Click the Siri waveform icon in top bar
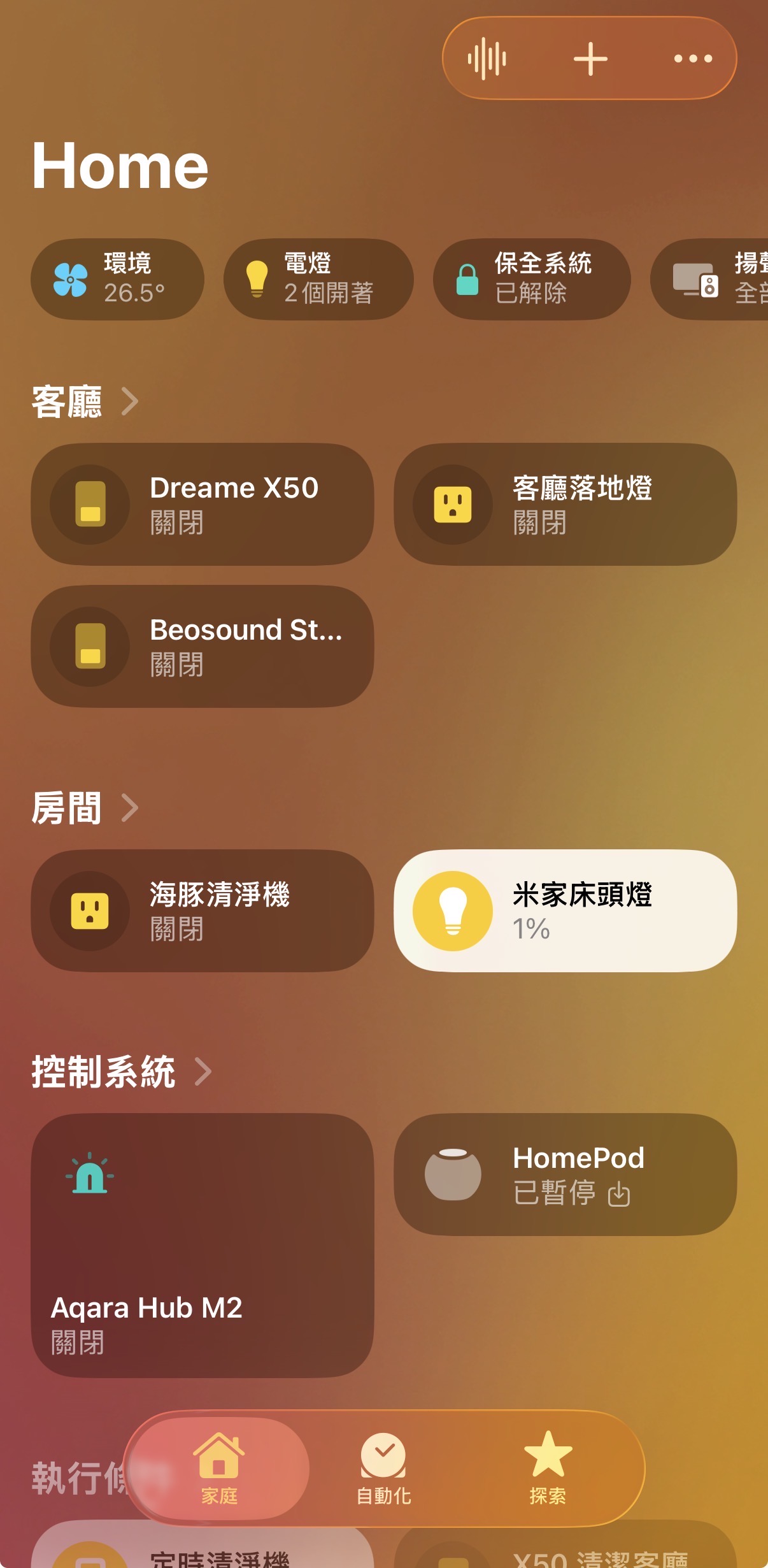Image resolution: width=768 pixels, height=1568 pixels. (x=487, y=57)
